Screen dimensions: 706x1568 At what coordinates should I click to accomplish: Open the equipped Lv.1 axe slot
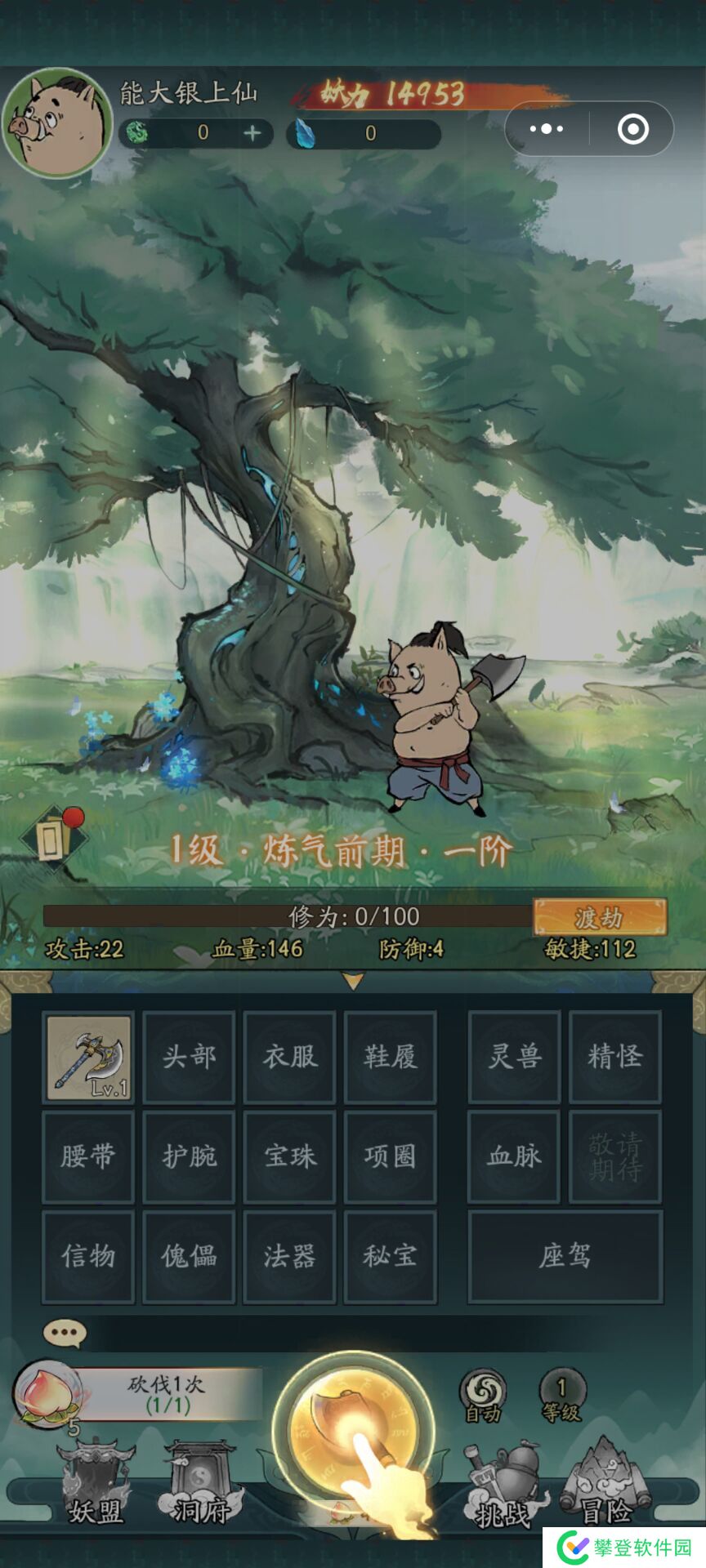(88, 1057)
